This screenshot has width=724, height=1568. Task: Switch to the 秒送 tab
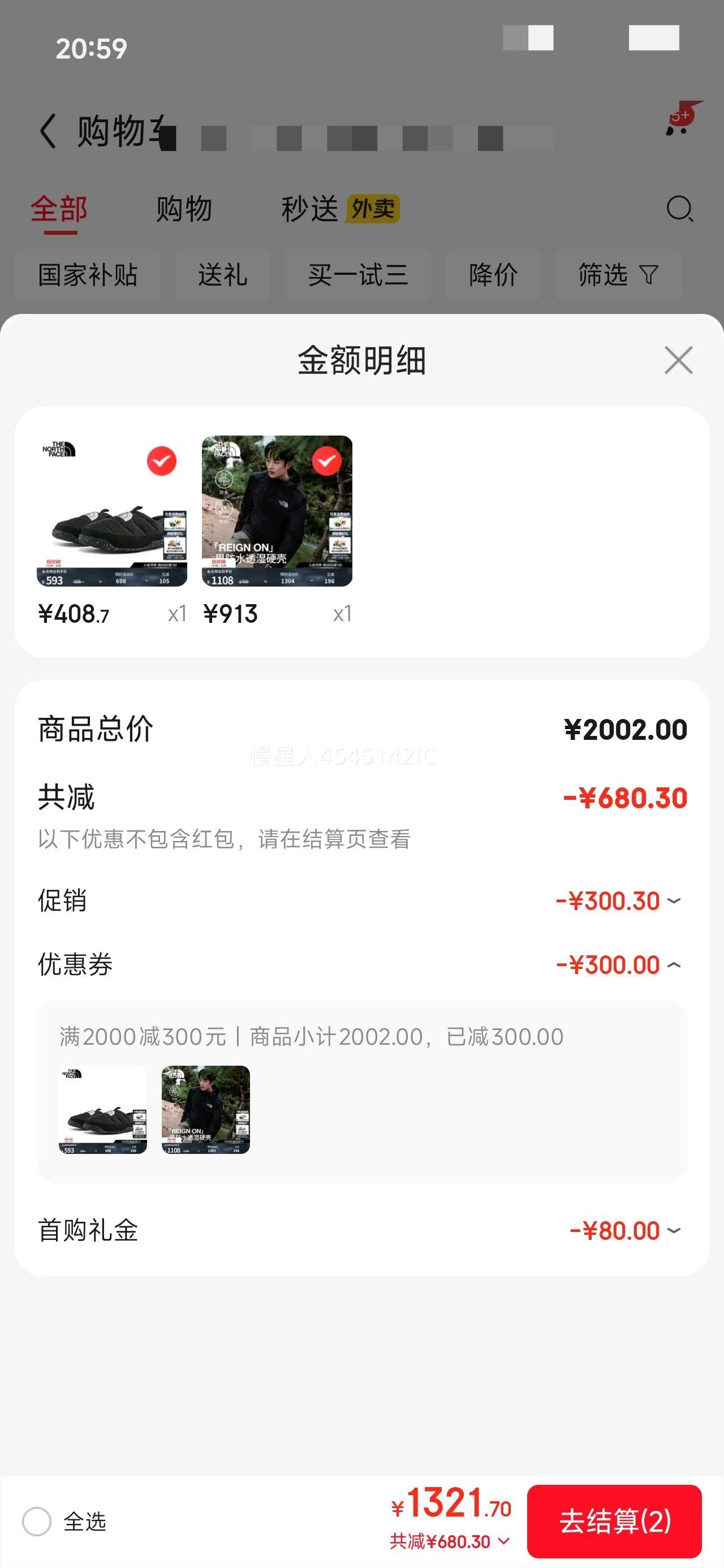312,210
